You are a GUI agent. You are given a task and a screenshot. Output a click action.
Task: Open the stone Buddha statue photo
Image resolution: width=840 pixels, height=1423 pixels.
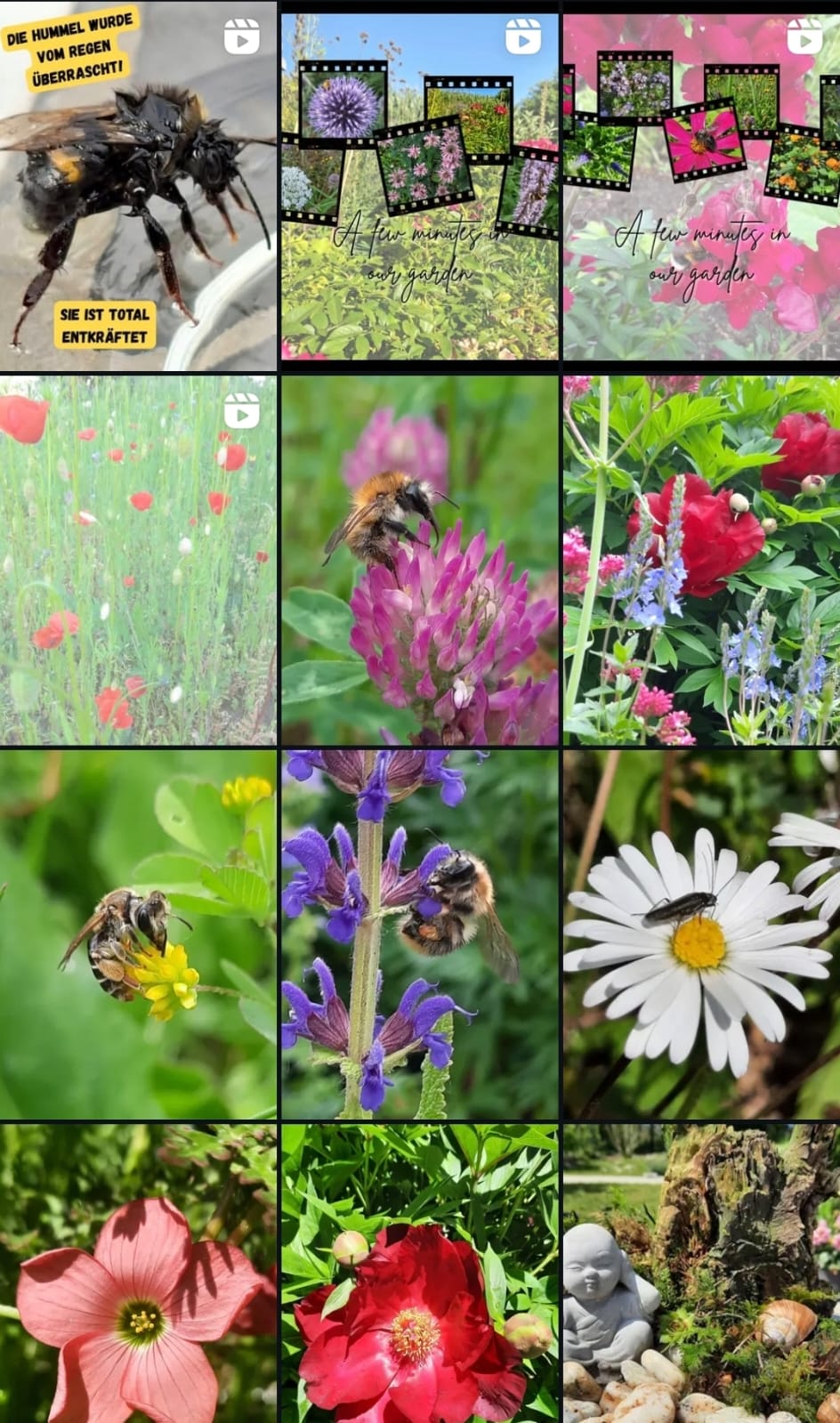[701, 1273]
